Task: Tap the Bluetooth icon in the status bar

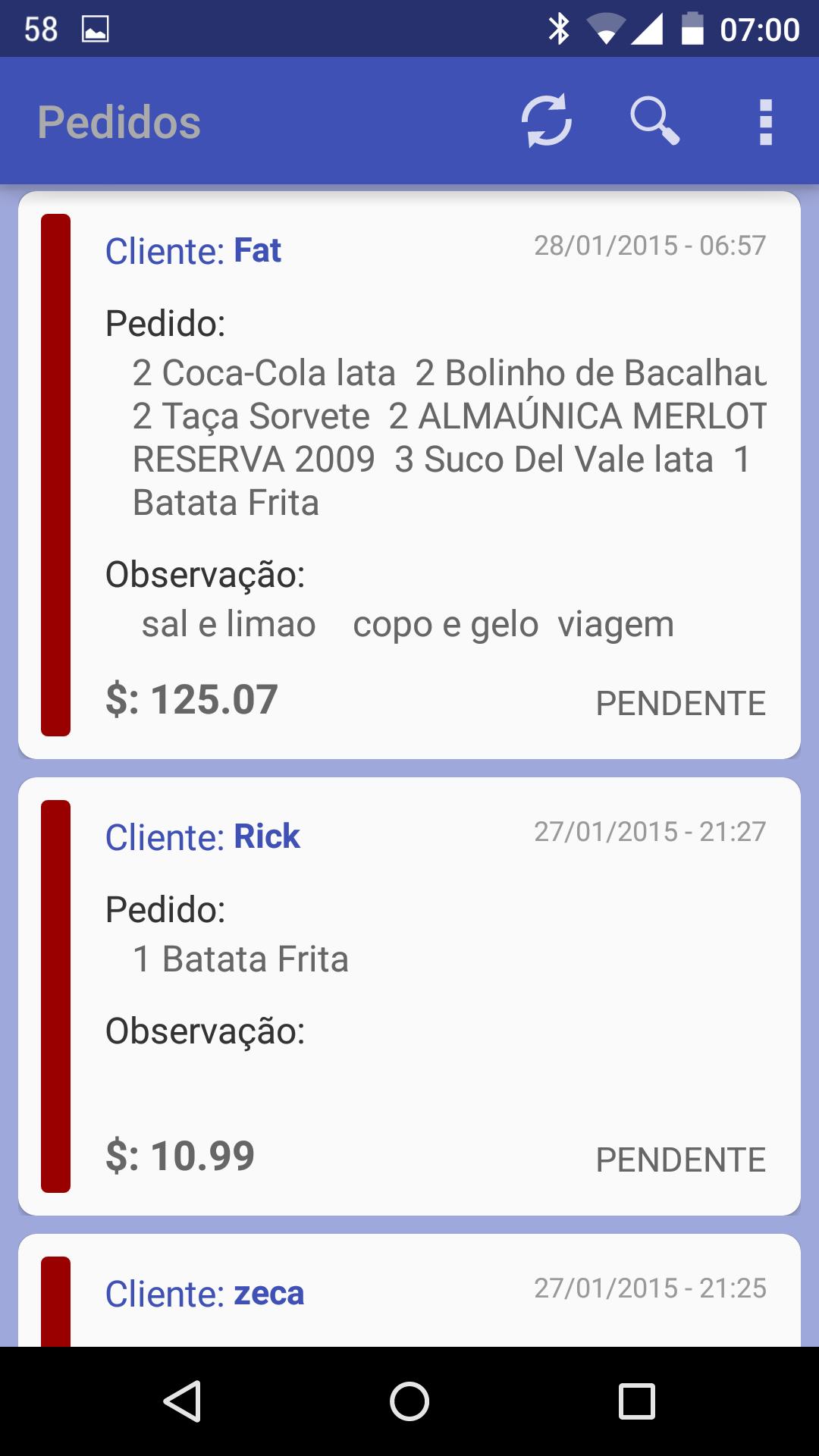Action: [560, 28]
